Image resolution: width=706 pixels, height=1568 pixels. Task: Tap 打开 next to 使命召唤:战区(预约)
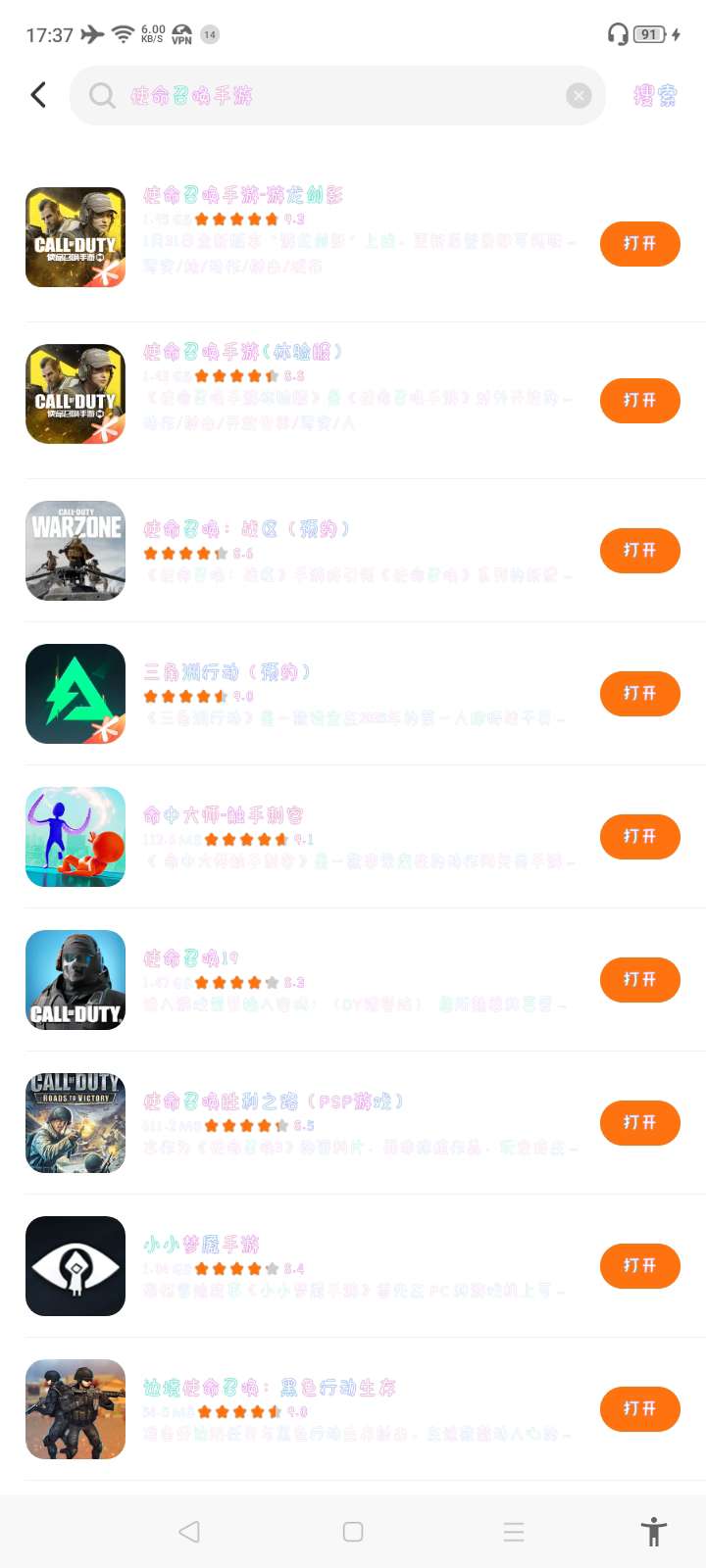tap(639, 551)
